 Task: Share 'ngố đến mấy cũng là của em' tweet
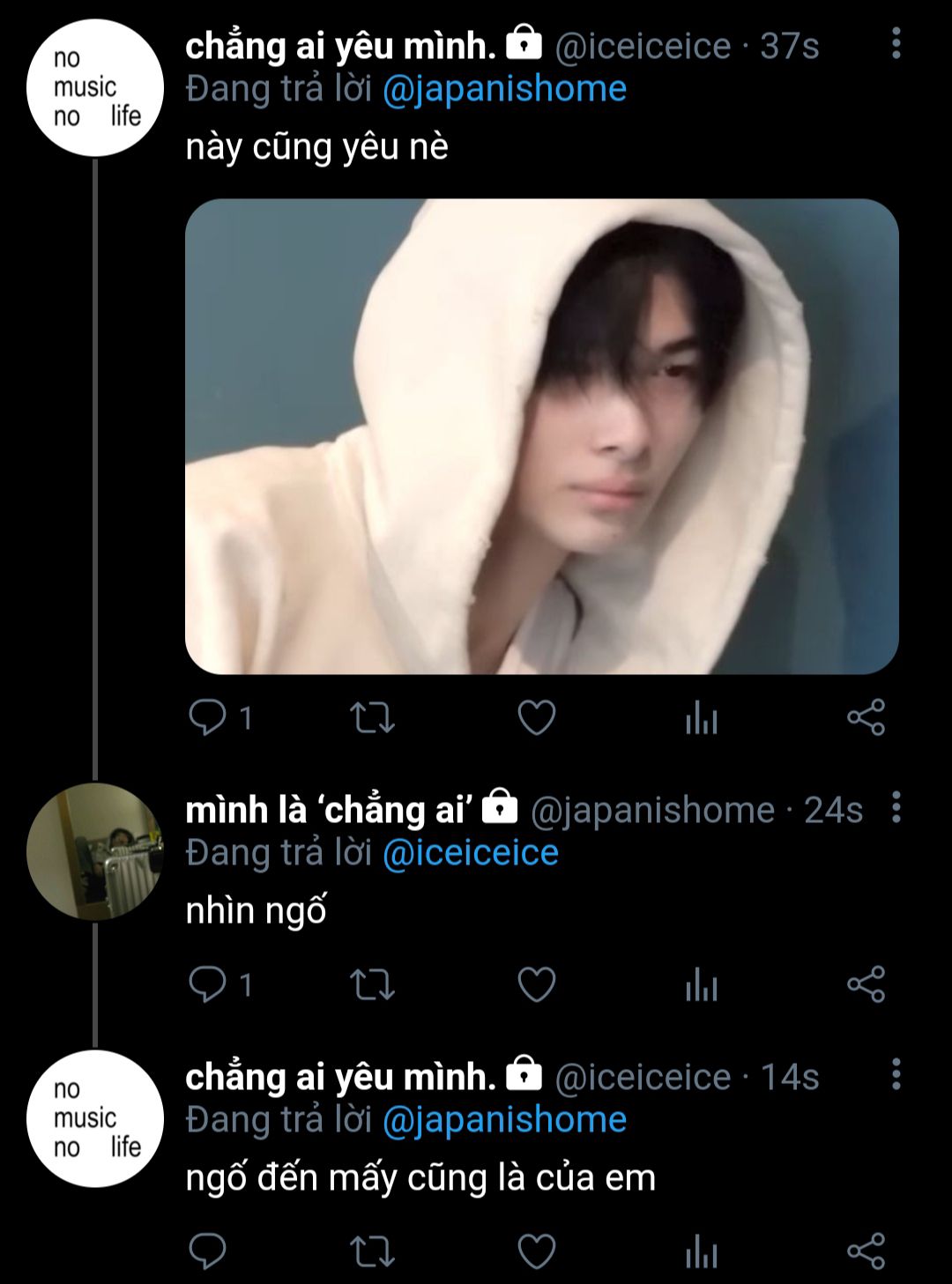pyautogui.click(x=866, y=1251)
